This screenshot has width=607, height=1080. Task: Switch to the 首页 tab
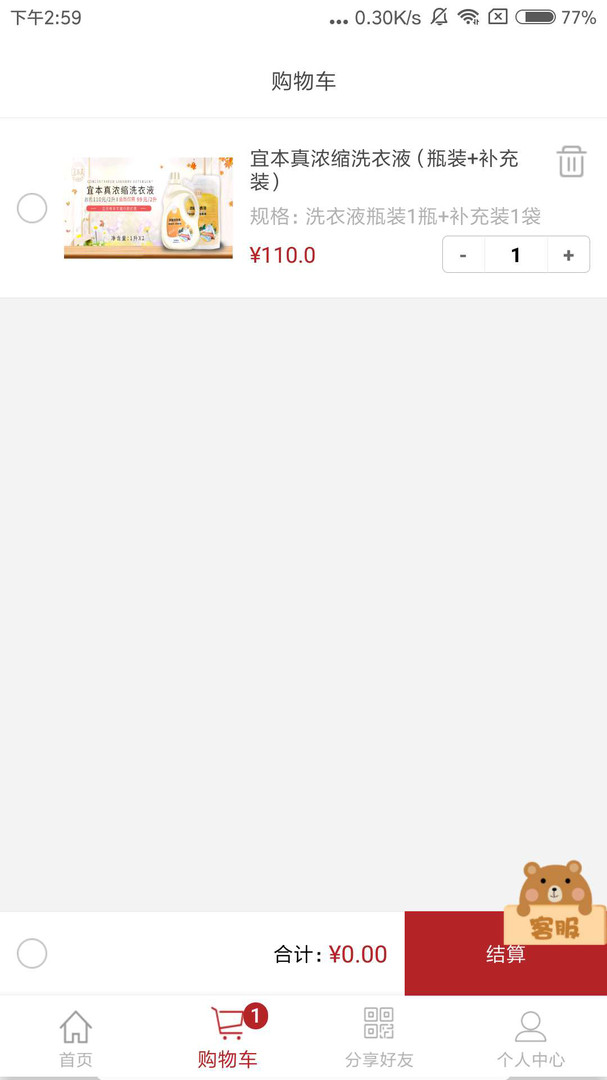[76, 1039]
